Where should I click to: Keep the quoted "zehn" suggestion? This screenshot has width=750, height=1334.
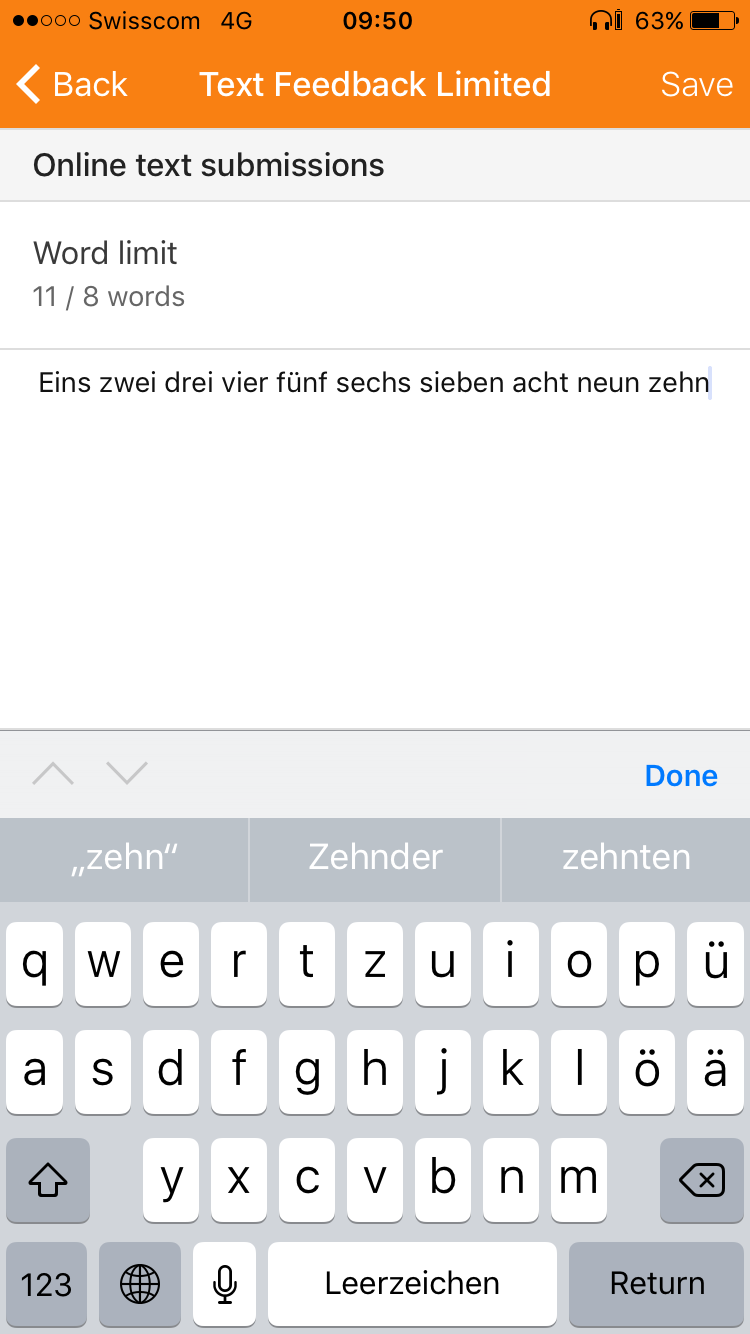pyautogui.click(x=124, y=857)
